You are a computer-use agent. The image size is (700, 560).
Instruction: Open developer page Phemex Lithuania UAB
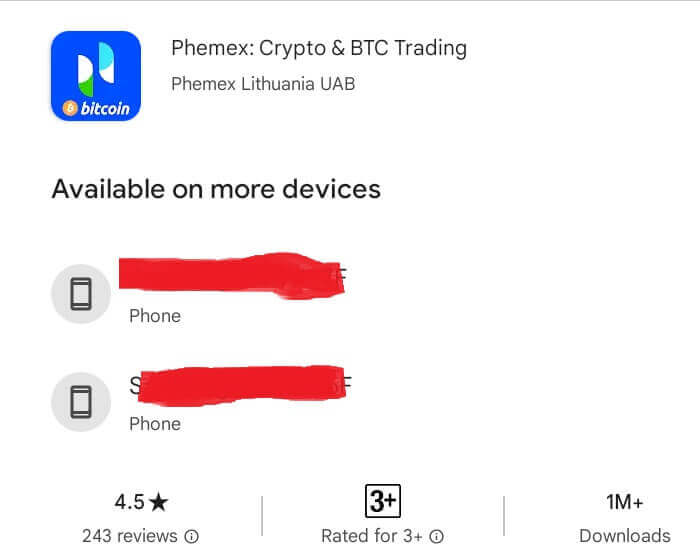click(263, 84)
